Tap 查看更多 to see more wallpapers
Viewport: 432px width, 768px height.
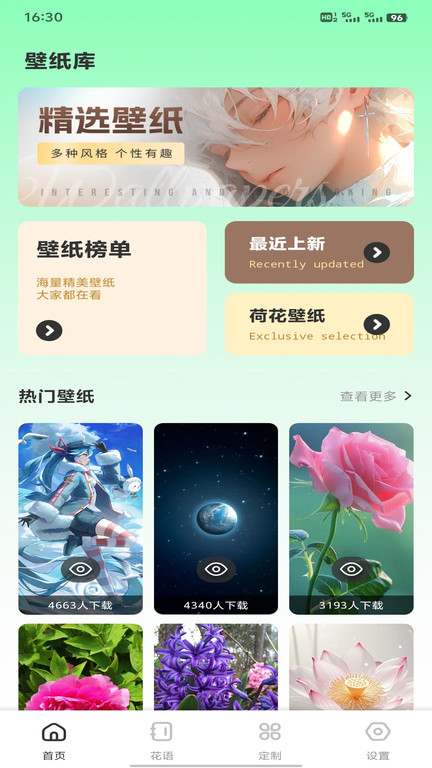point(376,396)
